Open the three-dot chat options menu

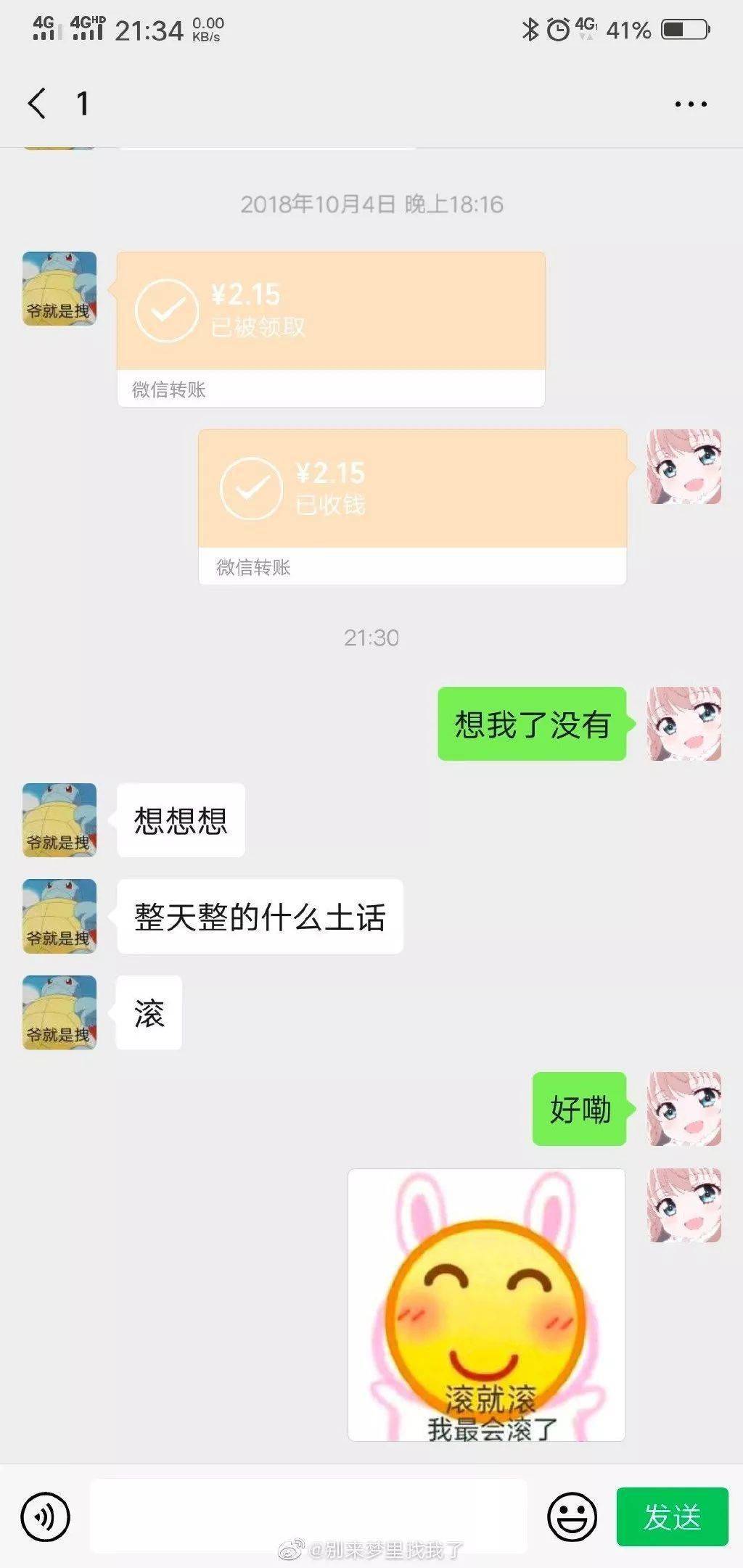coord(690,104)
